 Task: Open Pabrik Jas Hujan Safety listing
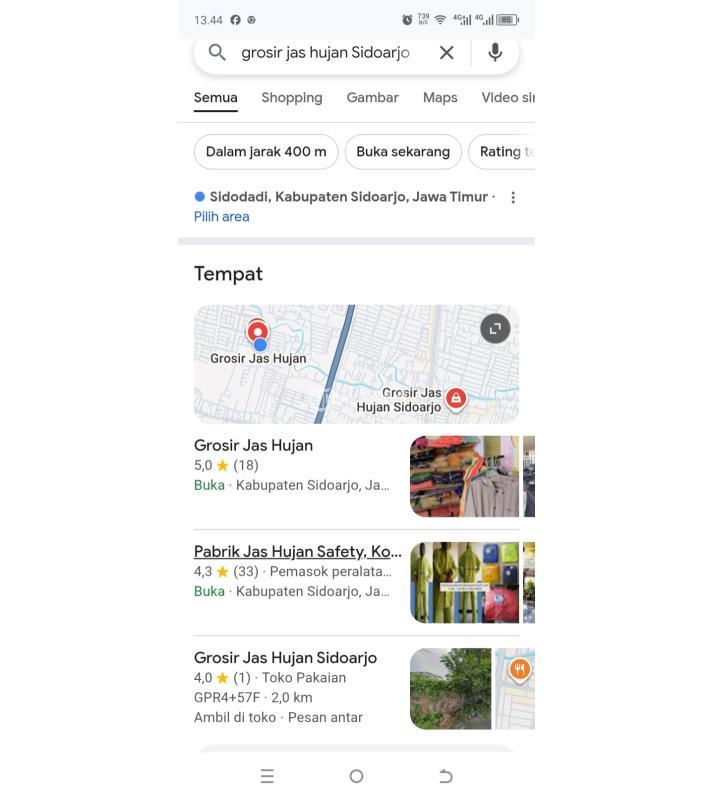(x=298, y=552)
